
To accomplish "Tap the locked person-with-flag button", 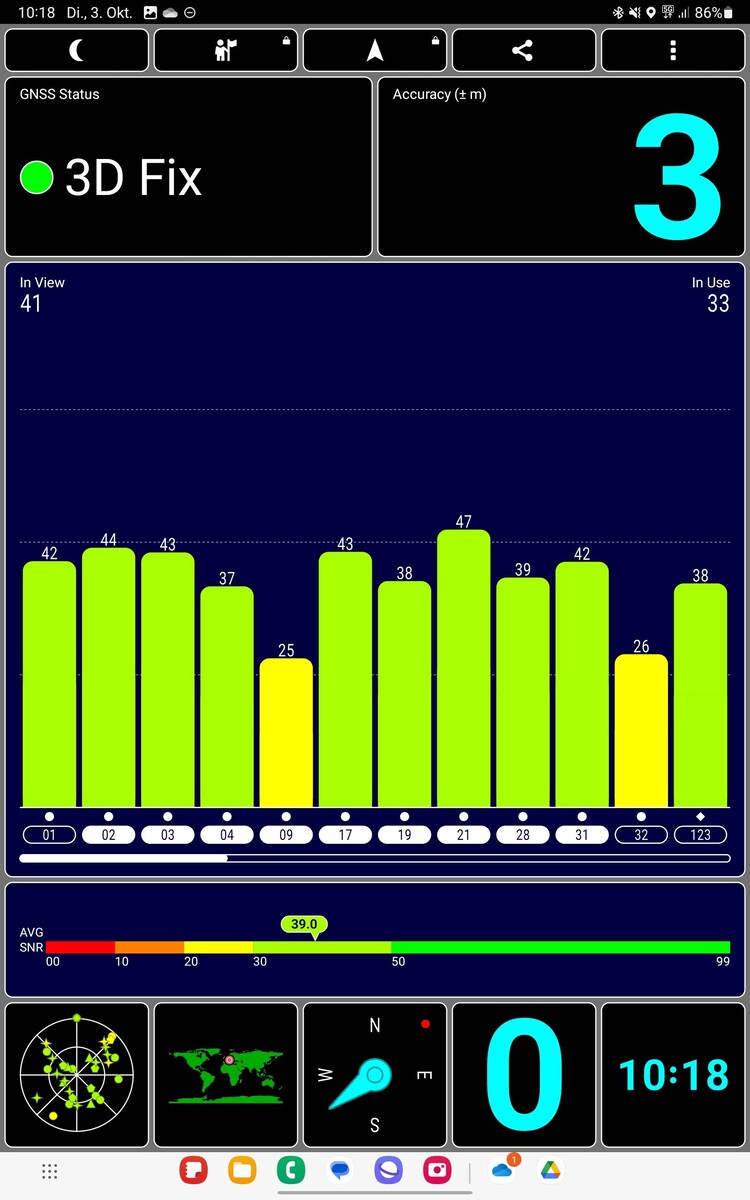I will point(226,50).
